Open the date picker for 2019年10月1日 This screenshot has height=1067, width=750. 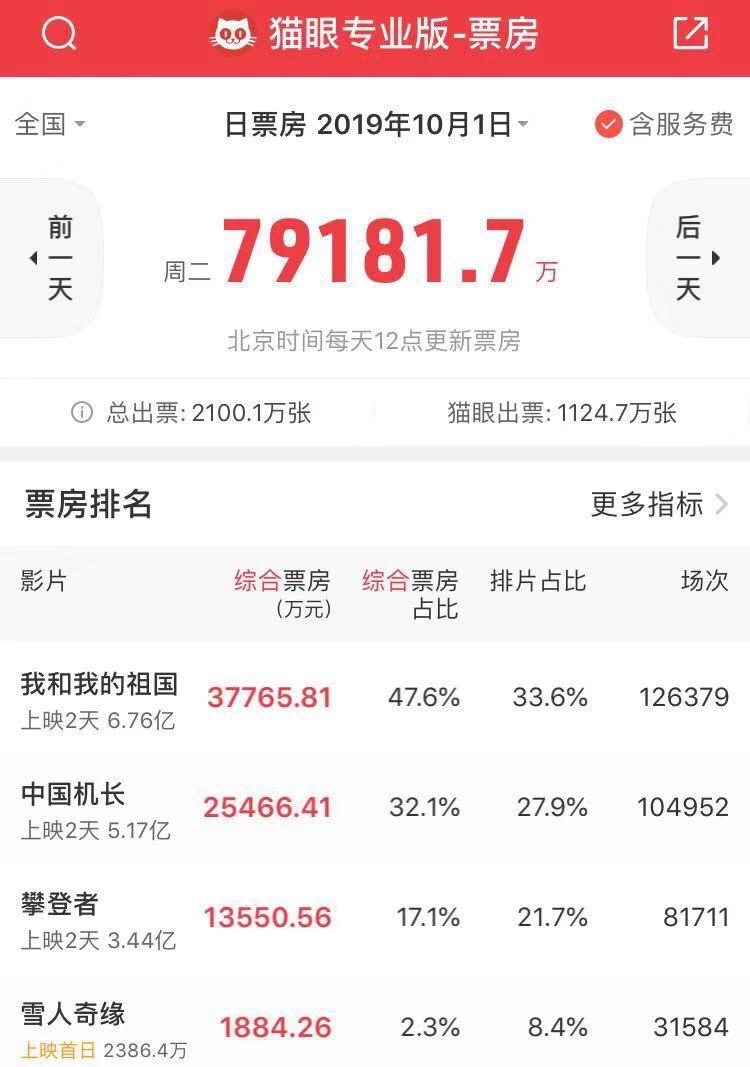(376, 125)
